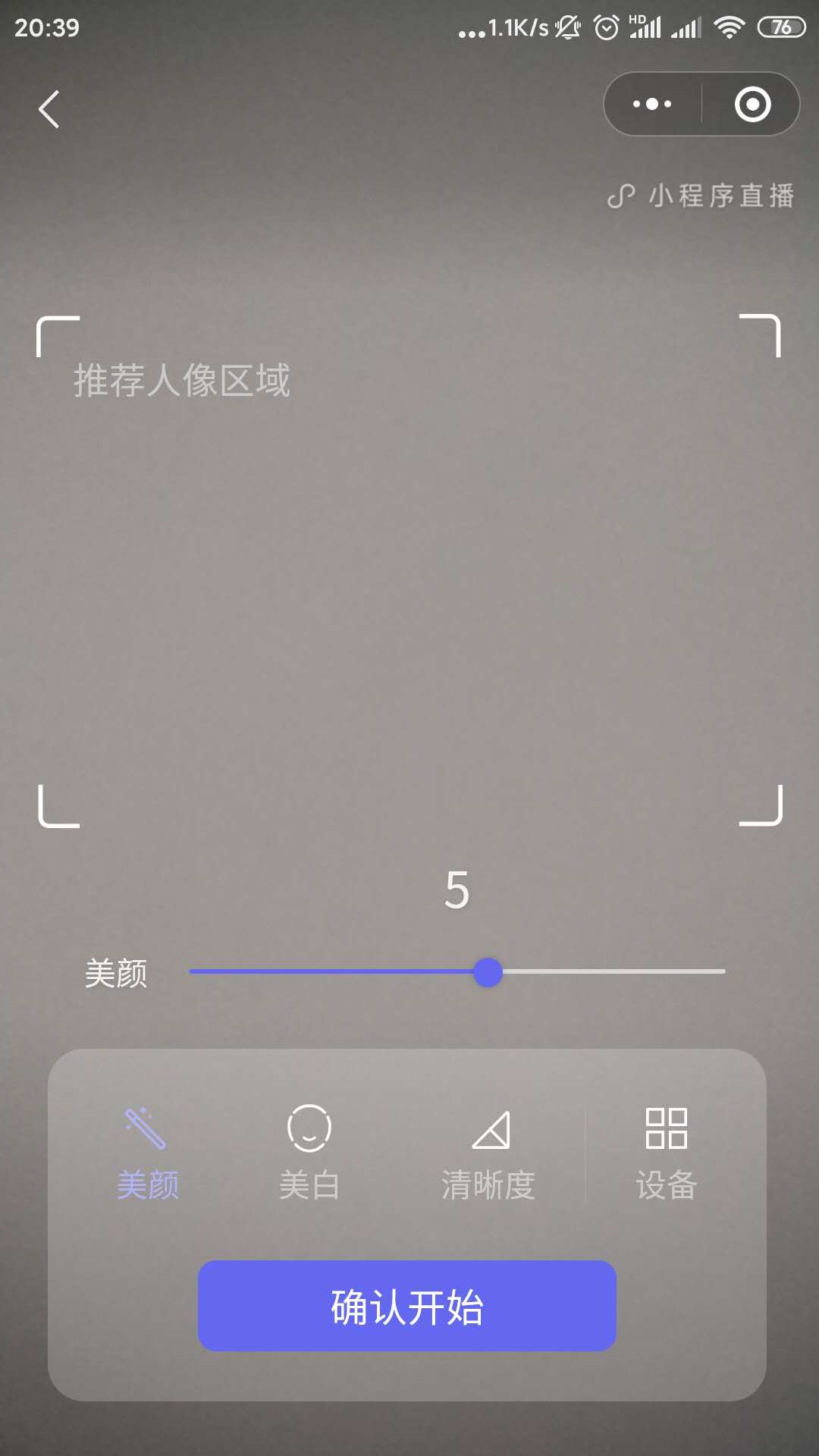The image size is (819, 1456).
Task: Close the mini program with the circle icon
Action: 752,104
